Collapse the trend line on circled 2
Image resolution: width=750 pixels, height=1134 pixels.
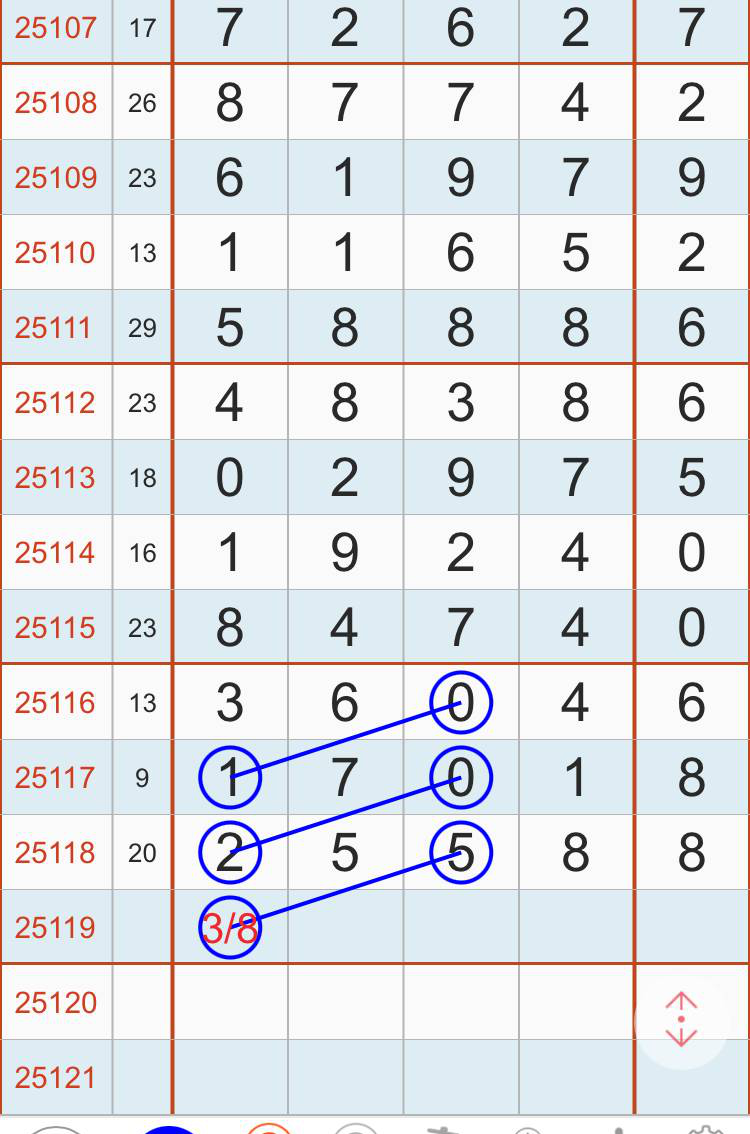[x=230, y=852]
